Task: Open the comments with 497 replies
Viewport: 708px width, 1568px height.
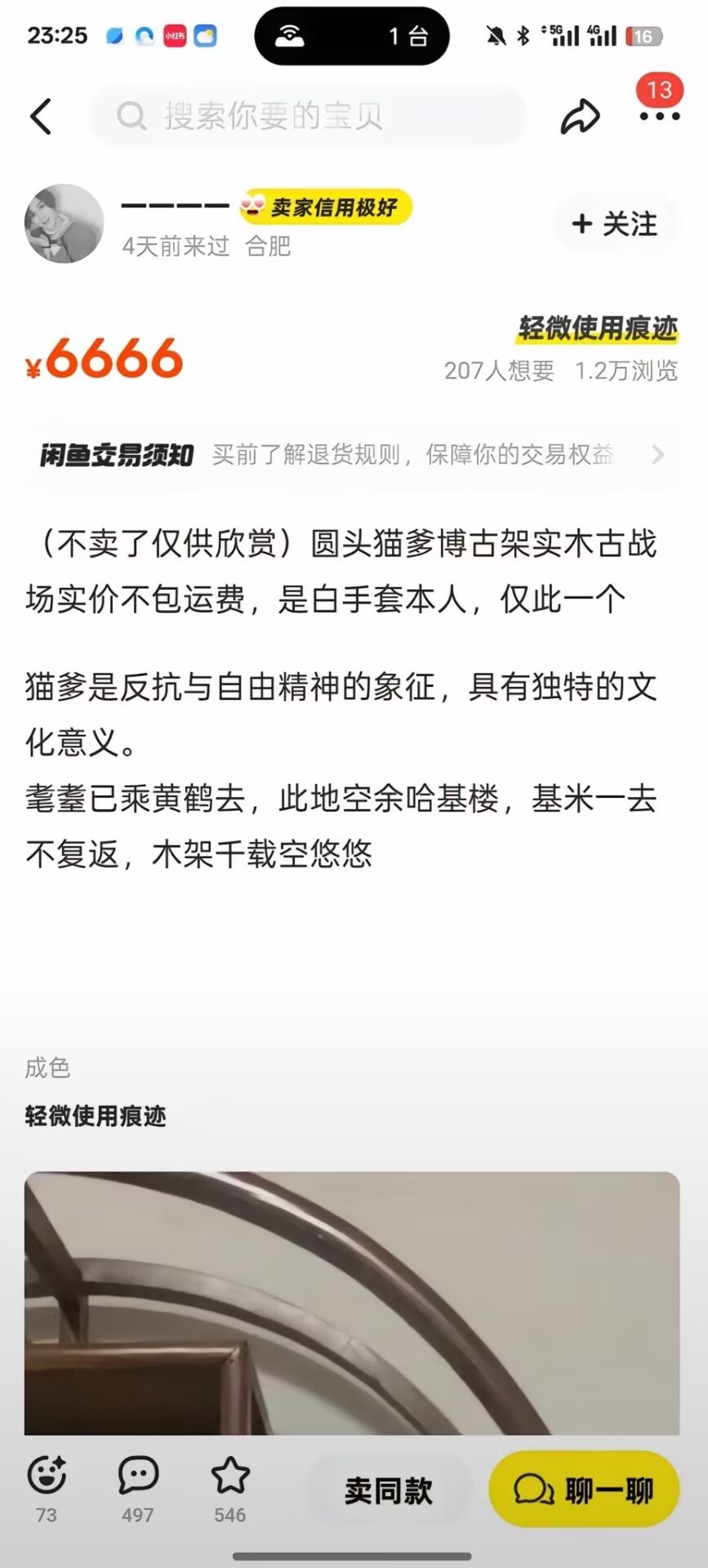Action: point(138,1477)
